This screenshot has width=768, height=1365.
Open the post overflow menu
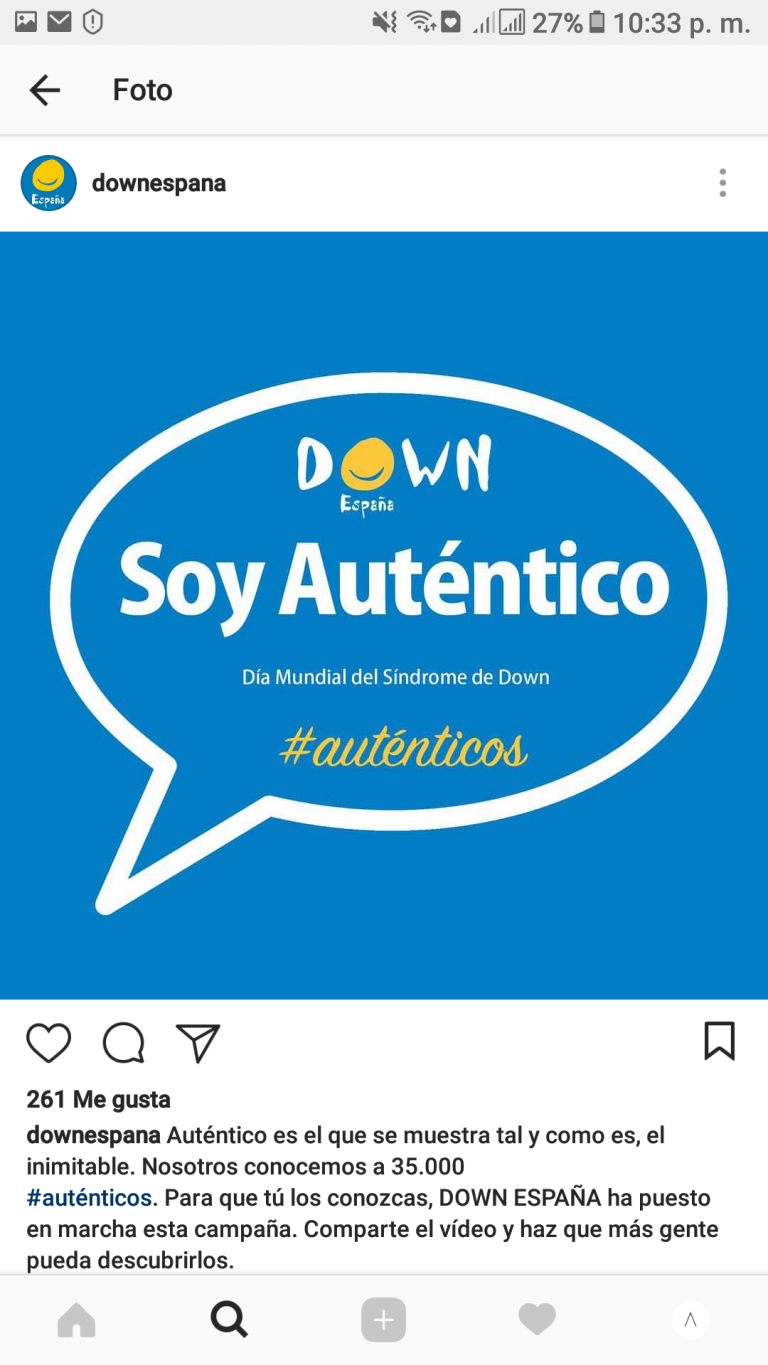point(722,183)
